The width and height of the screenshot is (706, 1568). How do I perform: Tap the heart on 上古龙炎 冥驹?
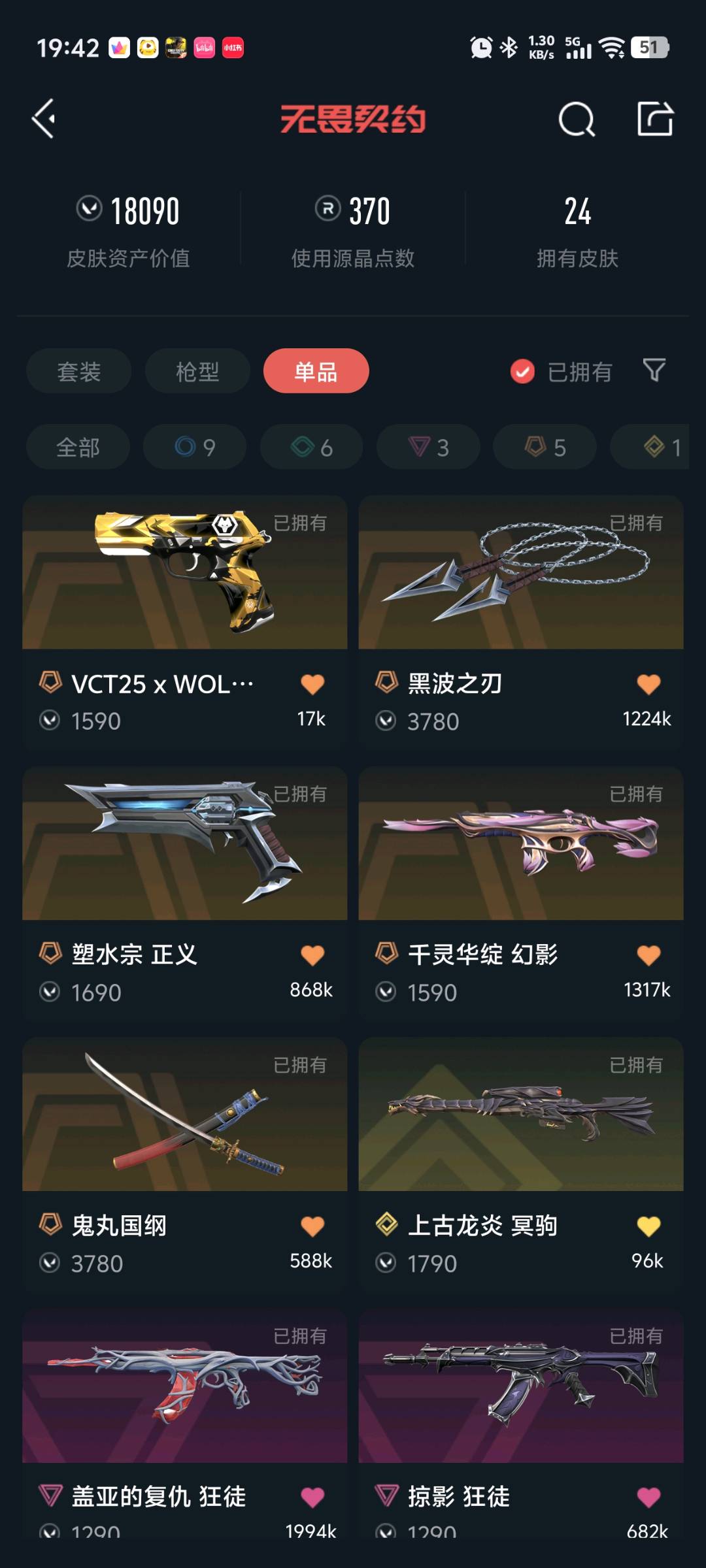648,1226
